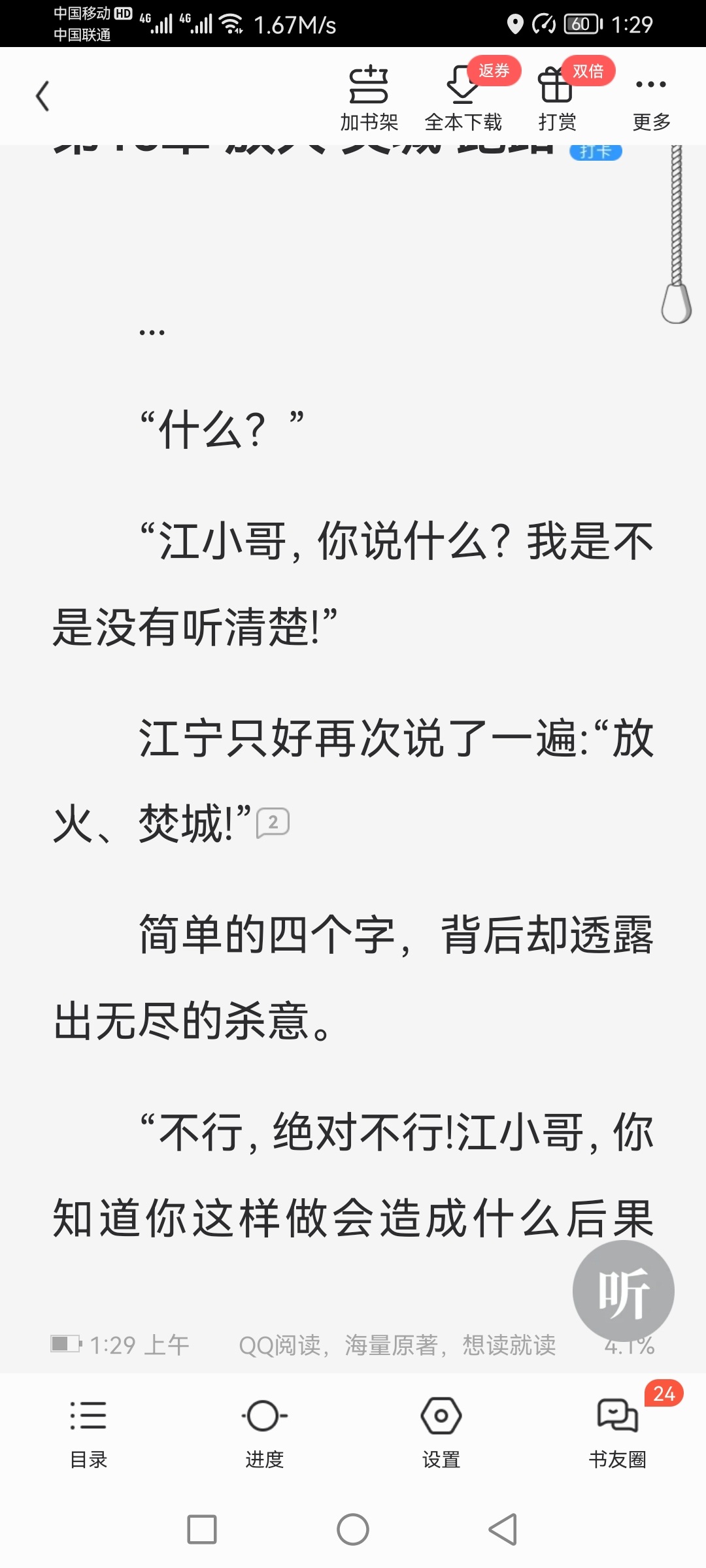The width and height of the screenshot is (706, 1568).
Task: Tap the pull-cord lamp at the right edge
Action: click(677, 235)
